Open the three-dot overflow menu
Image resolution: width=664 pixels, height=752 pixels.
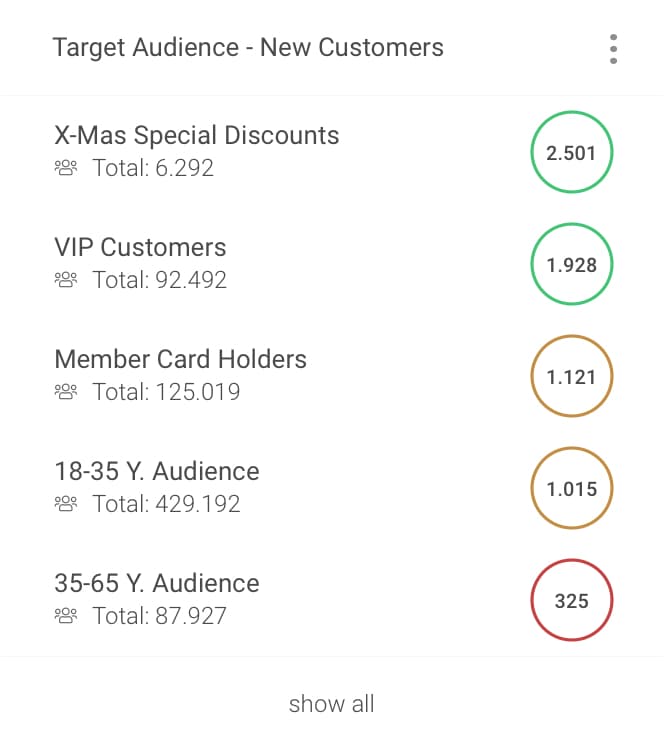[613, 49]
